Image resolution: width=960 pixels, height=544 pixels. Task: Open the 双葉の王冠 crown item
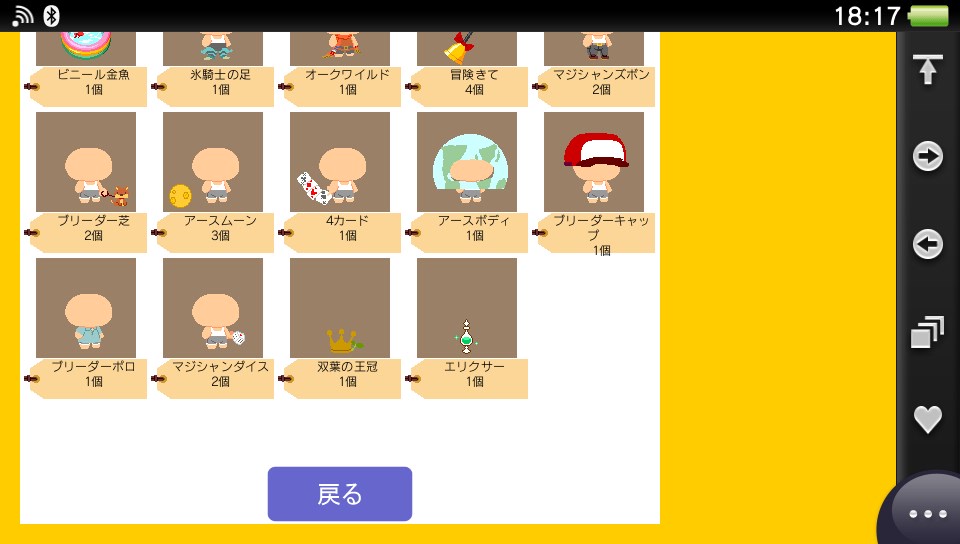[340, 308]
